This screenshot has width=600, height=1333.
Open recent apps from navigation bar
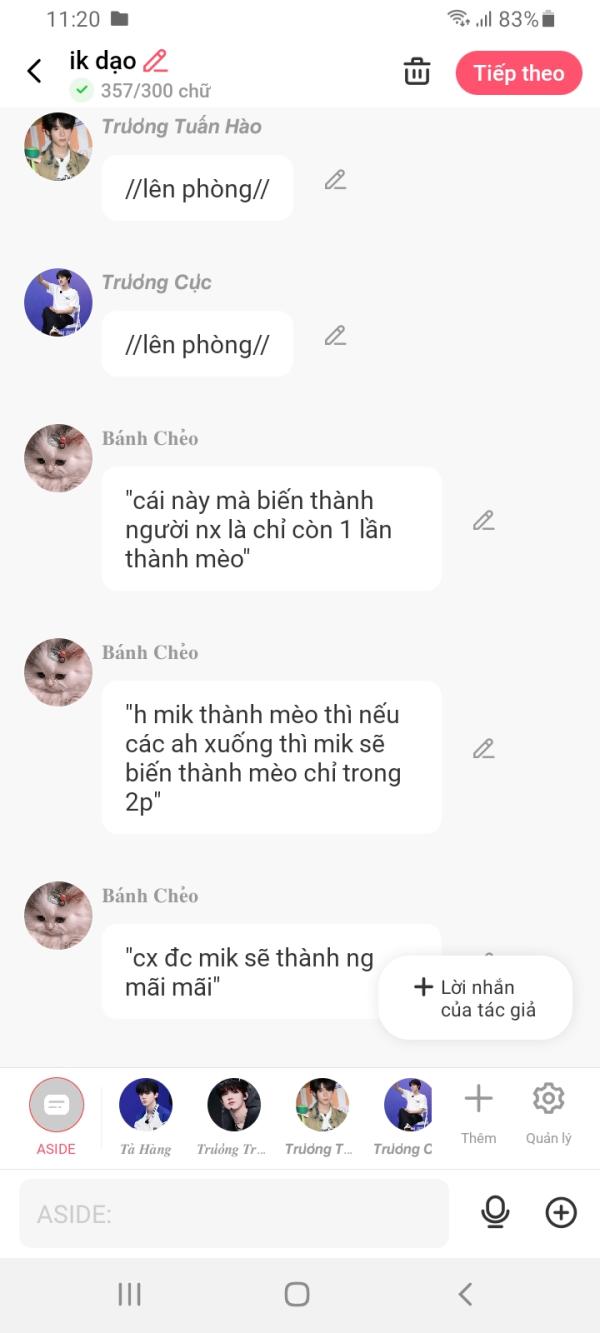(130, 1294)
